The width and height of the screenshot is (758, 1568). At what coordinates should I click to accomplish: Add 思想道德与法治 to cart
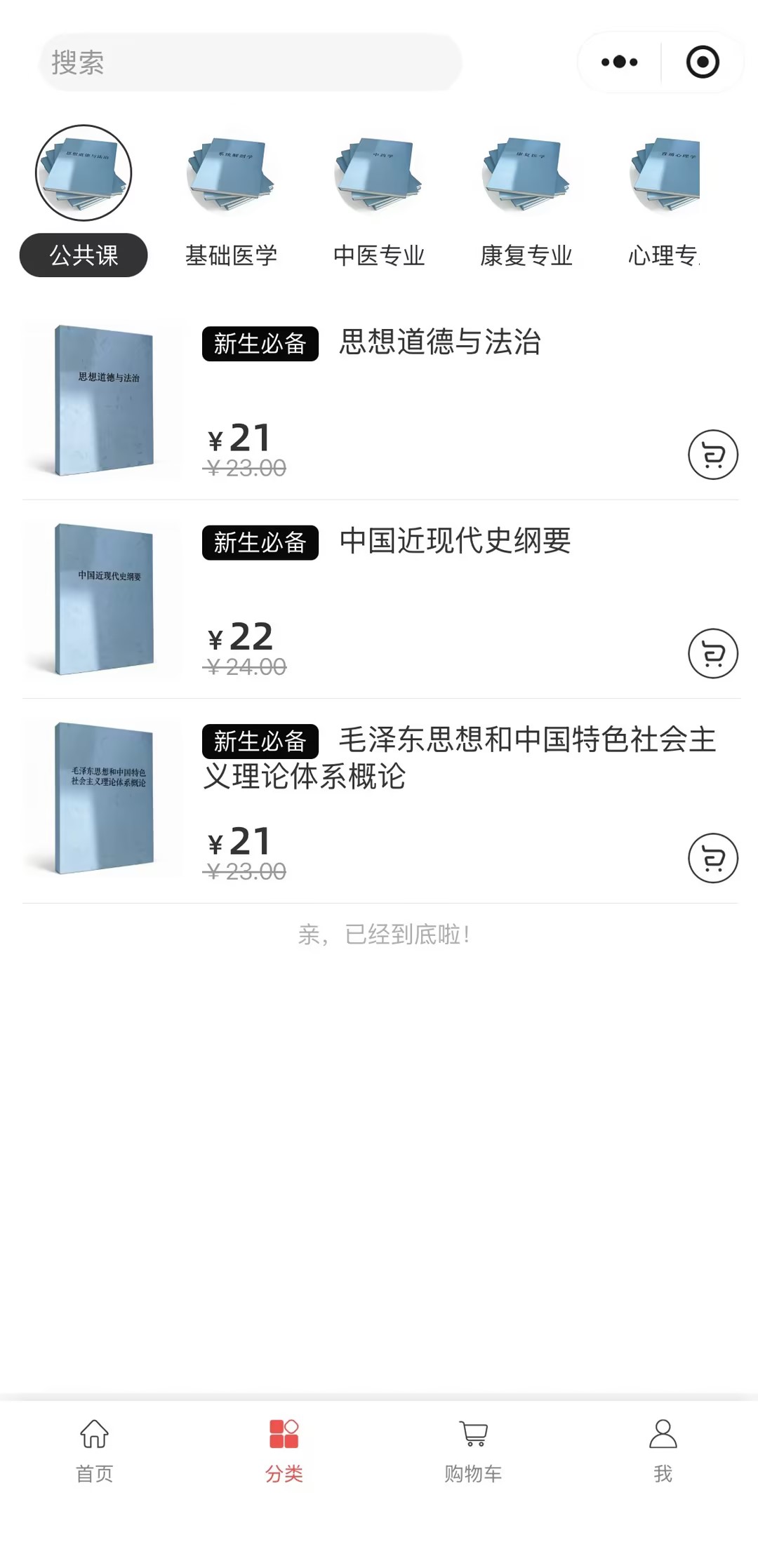coord(712,455)
